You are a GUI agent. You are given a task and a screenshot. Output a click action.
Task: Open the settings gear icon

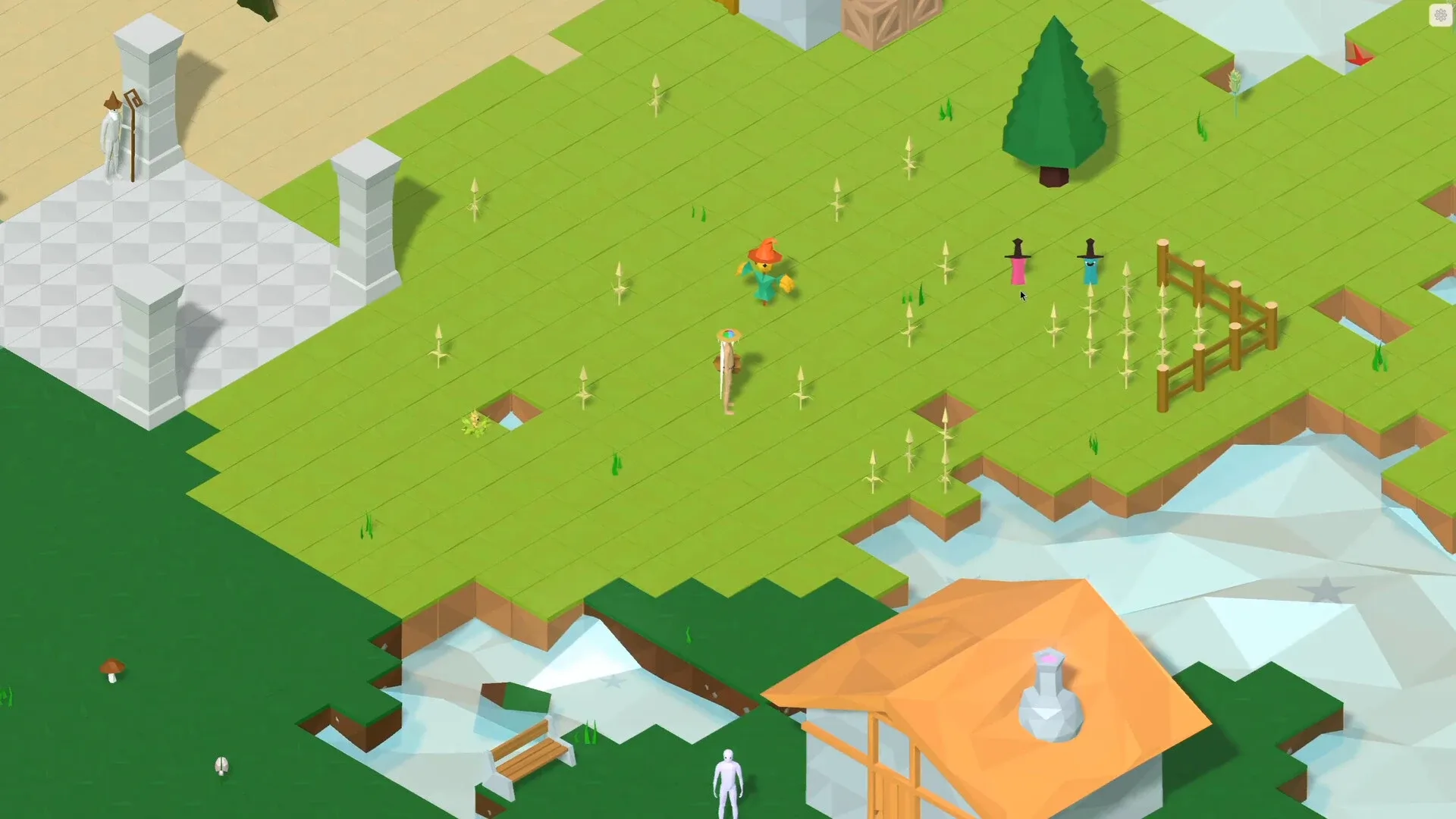(x=1440, y=15)
